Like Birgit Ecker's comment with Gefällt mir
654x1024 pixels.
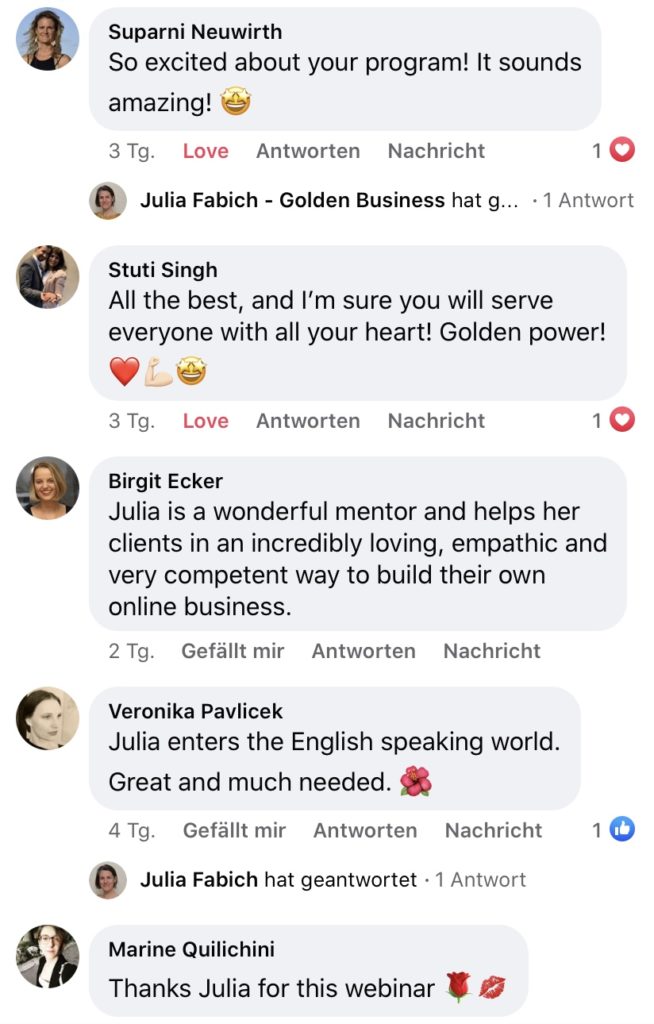(232, 651)
